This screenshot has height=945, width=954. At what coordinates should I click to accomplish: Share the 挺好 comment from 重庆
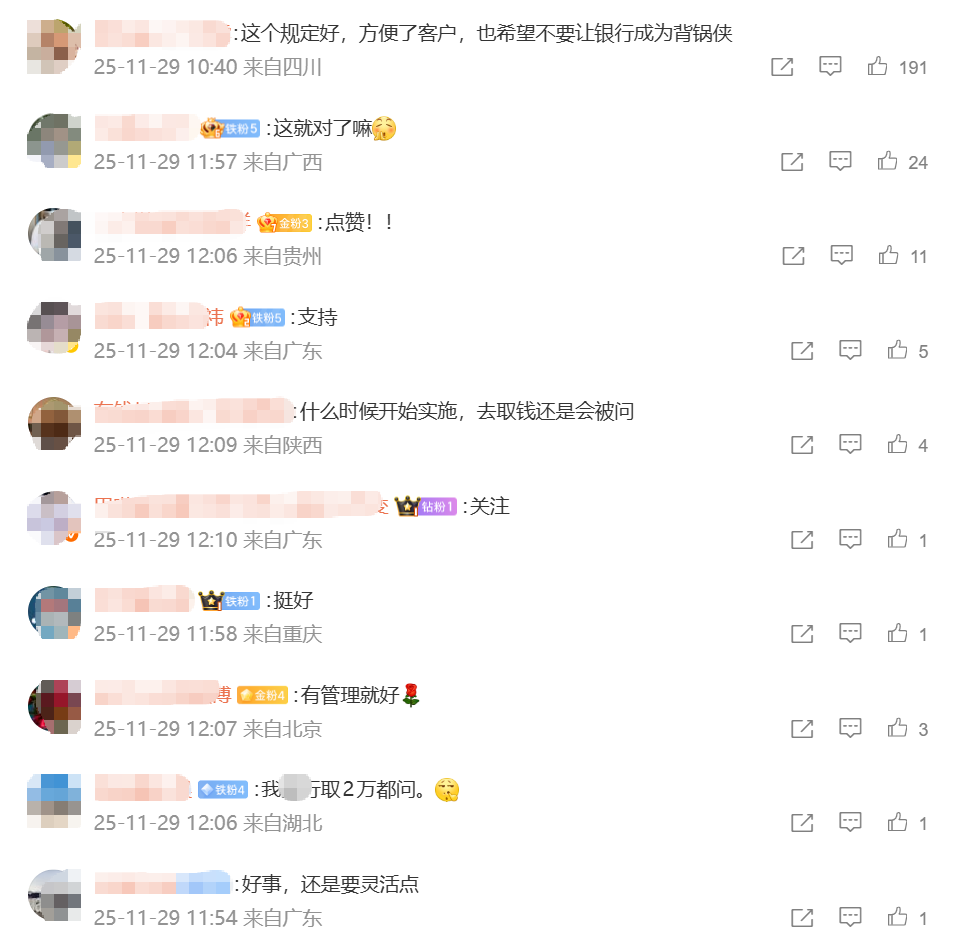pyautogui.click(x=802, y=633)
